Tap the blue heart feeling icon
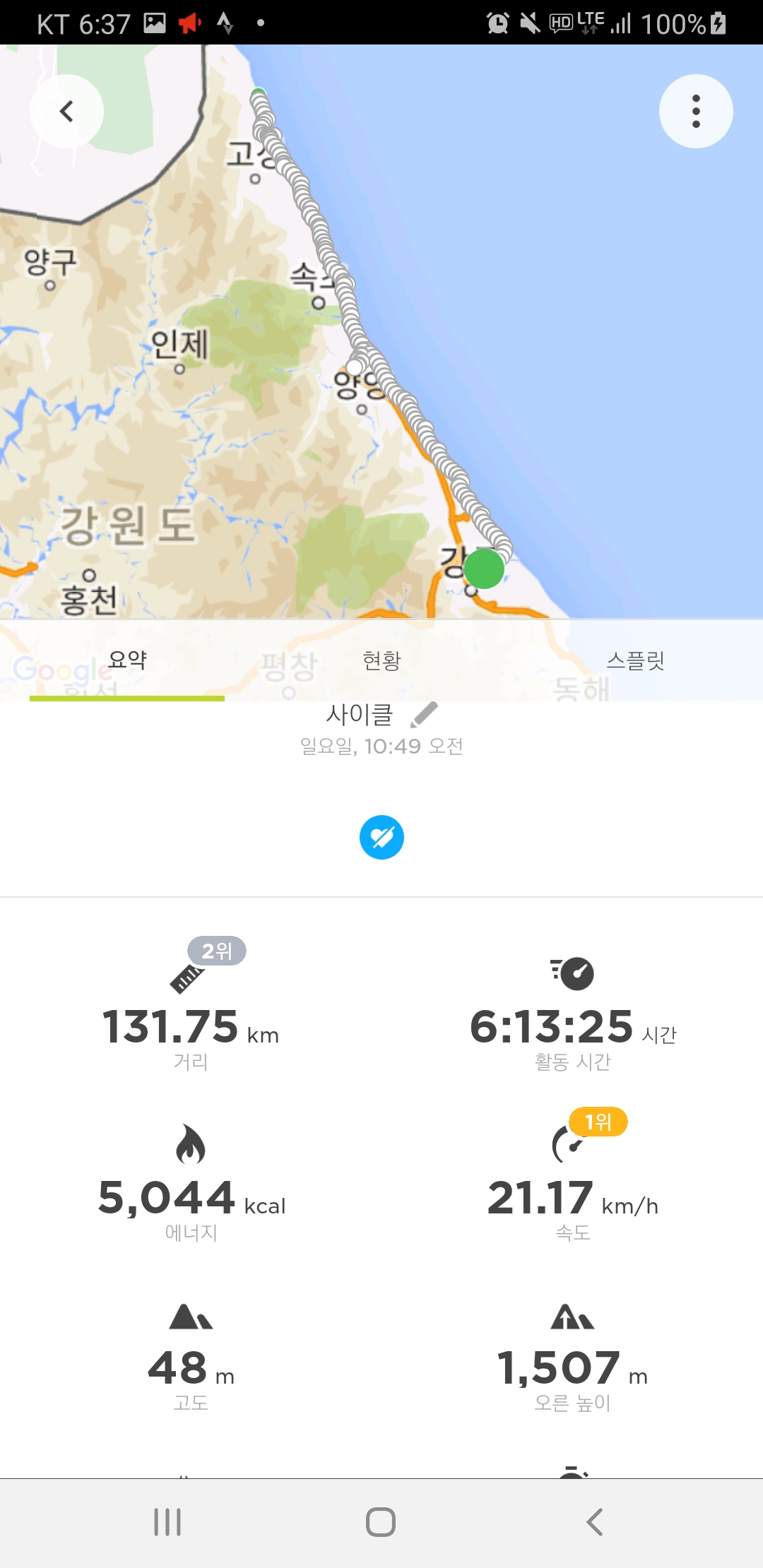Screen dimensions: 763x1568 [381, 838]
